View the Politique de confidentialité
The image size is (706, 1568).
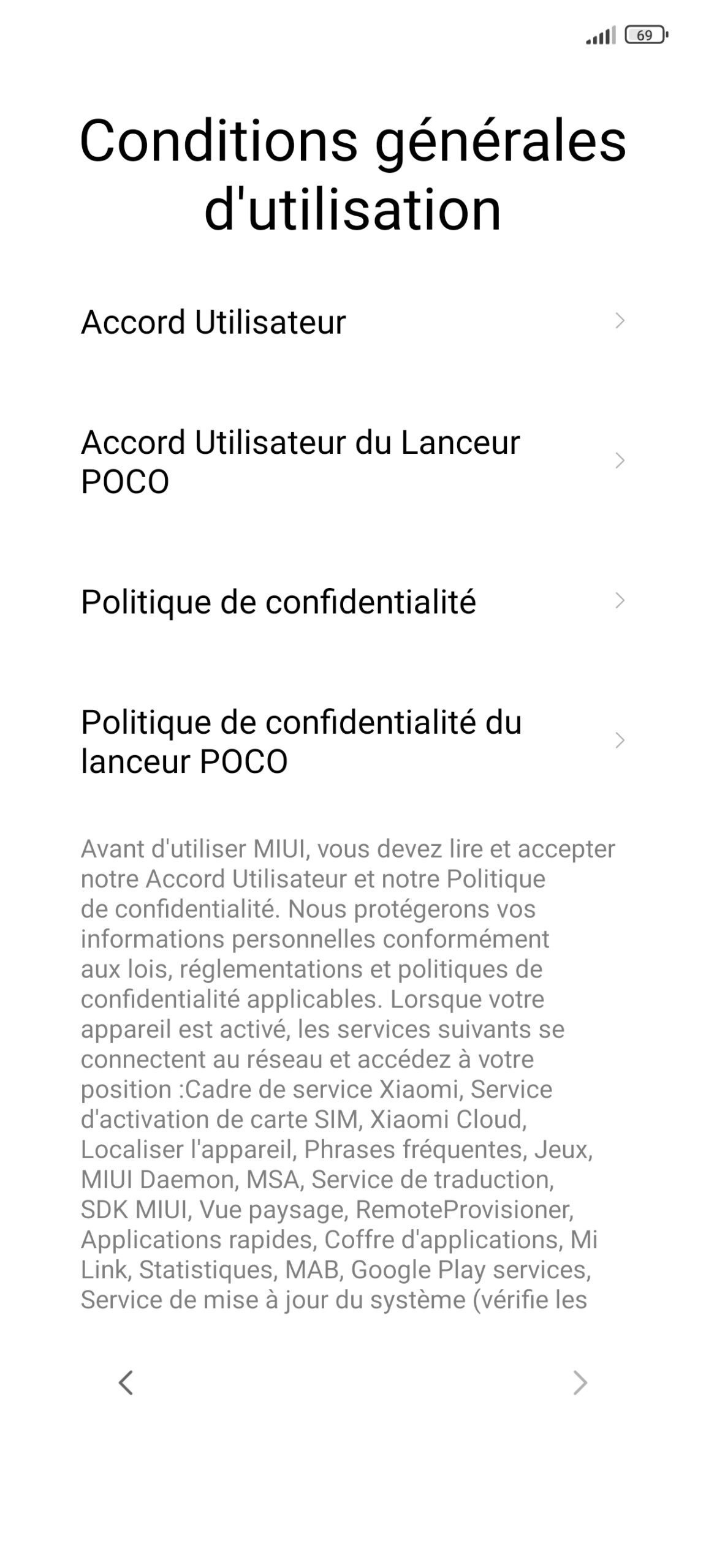click(x=352, y=601)
